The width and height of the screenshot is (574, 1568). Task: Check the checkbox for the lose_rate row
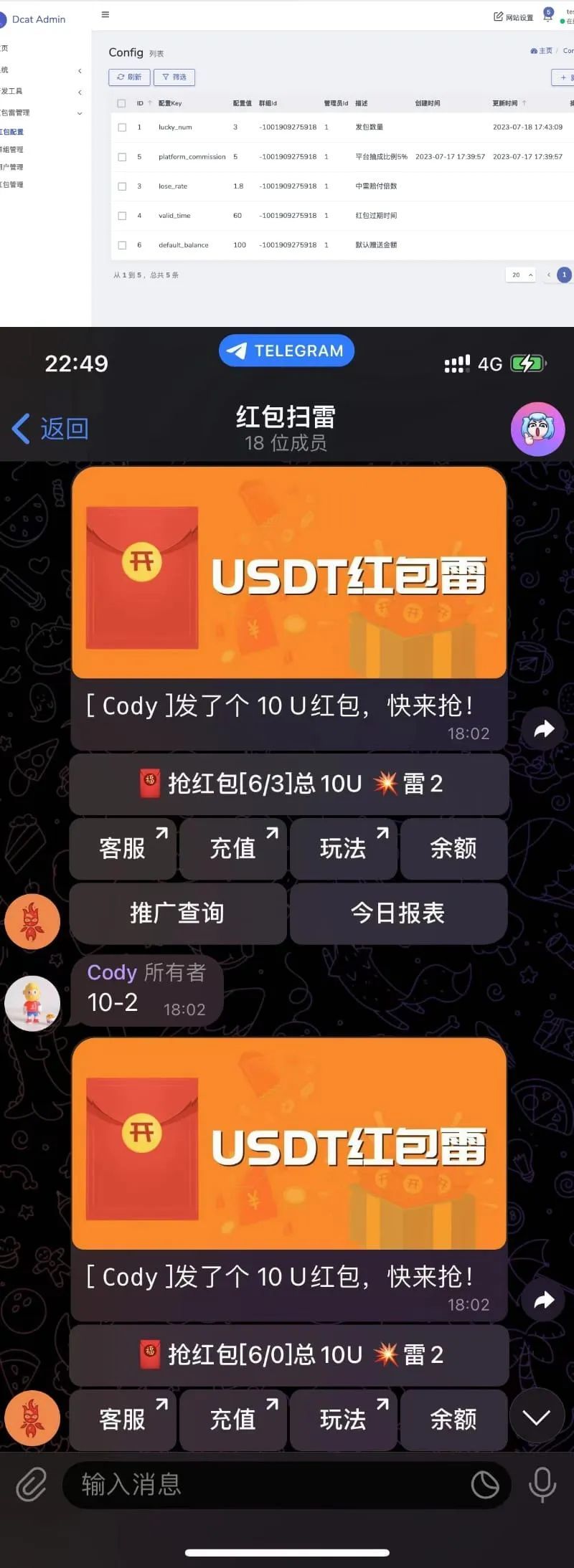pyautogui.click(x=121, y=186)
